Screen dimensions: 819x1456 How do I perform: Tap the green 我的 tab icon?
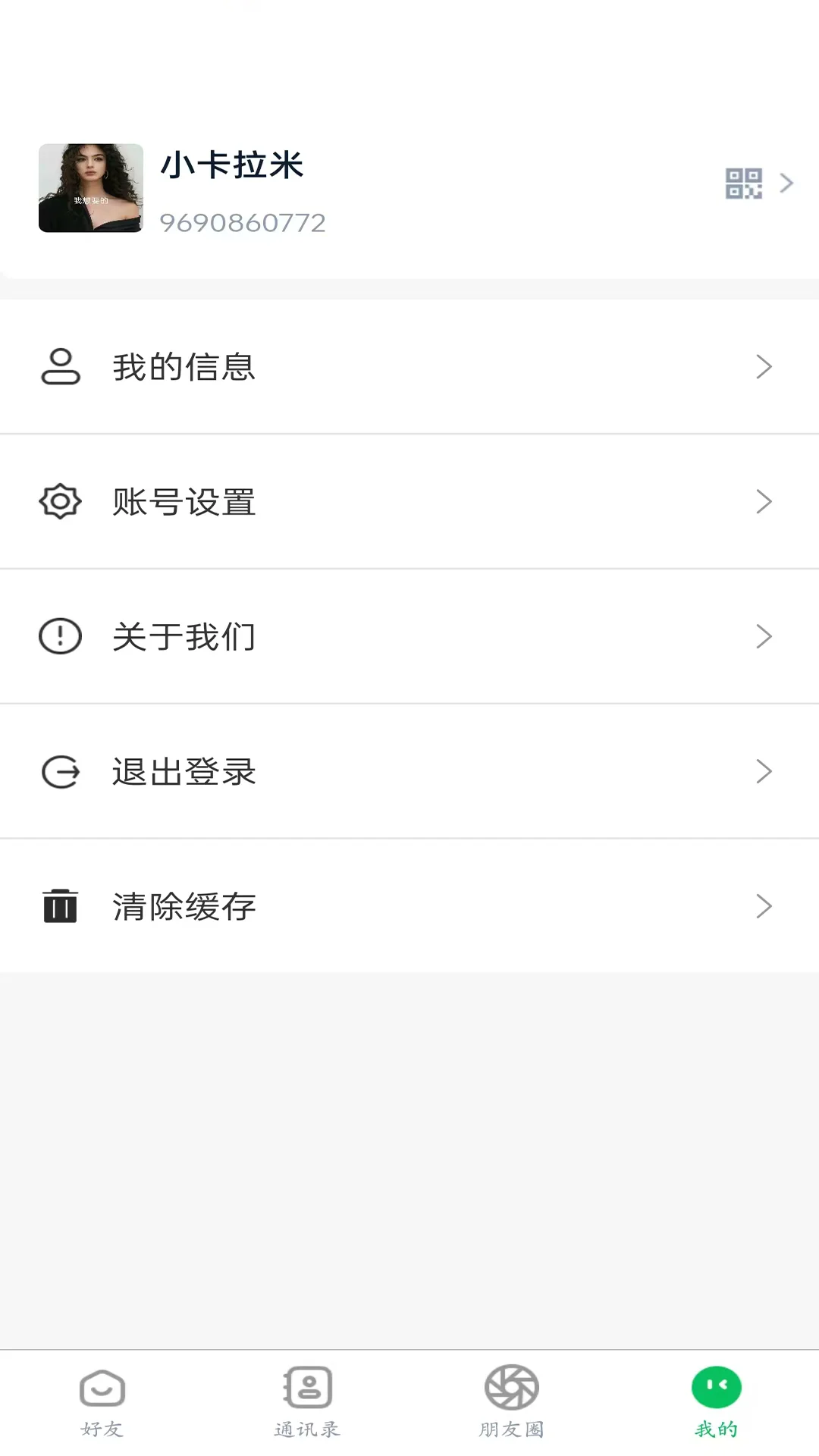pos(714,1385)
